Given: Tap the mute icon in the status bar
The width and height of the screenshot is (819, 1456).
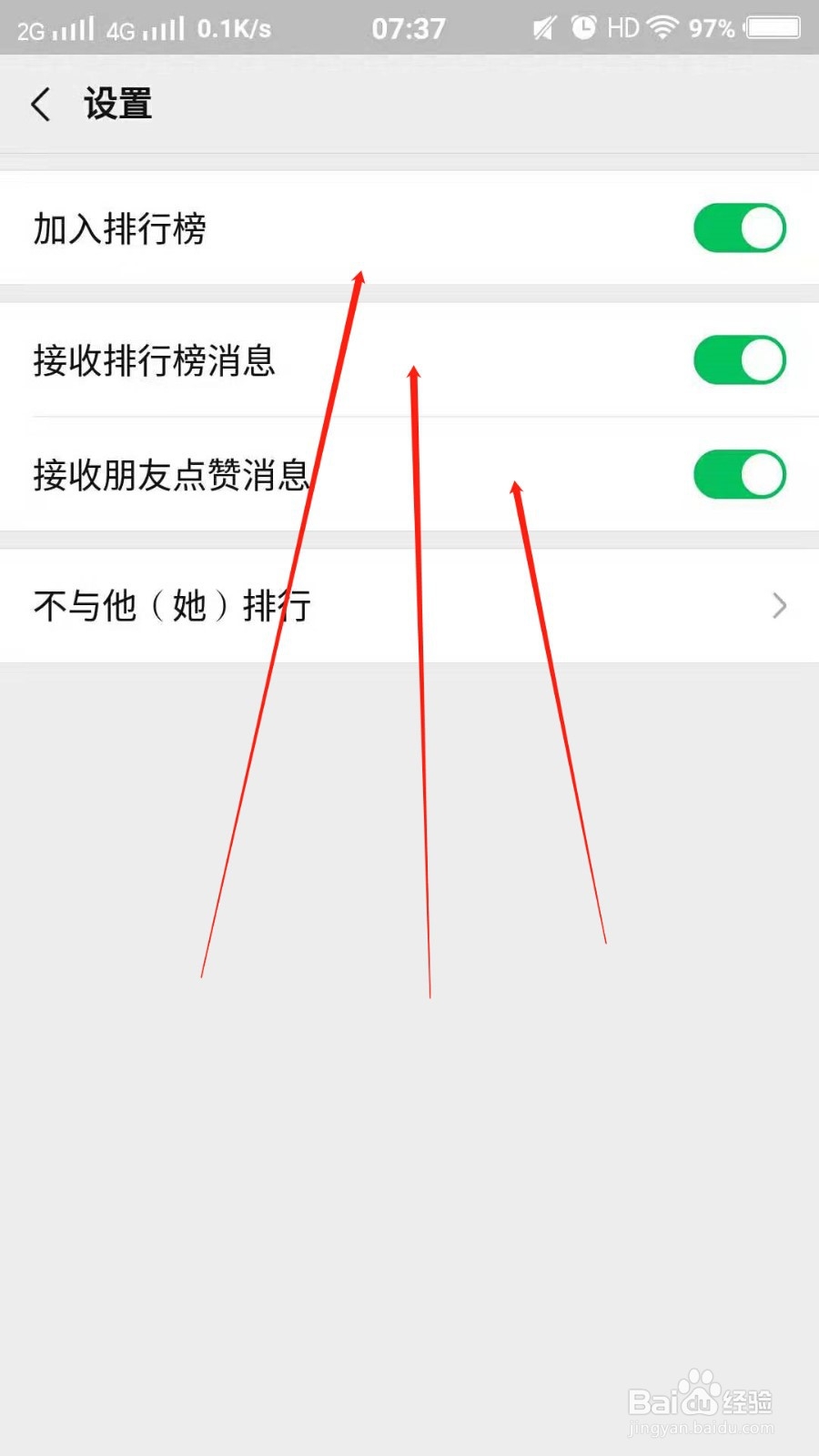Looking at the screenshot, I should coord(541,27).
